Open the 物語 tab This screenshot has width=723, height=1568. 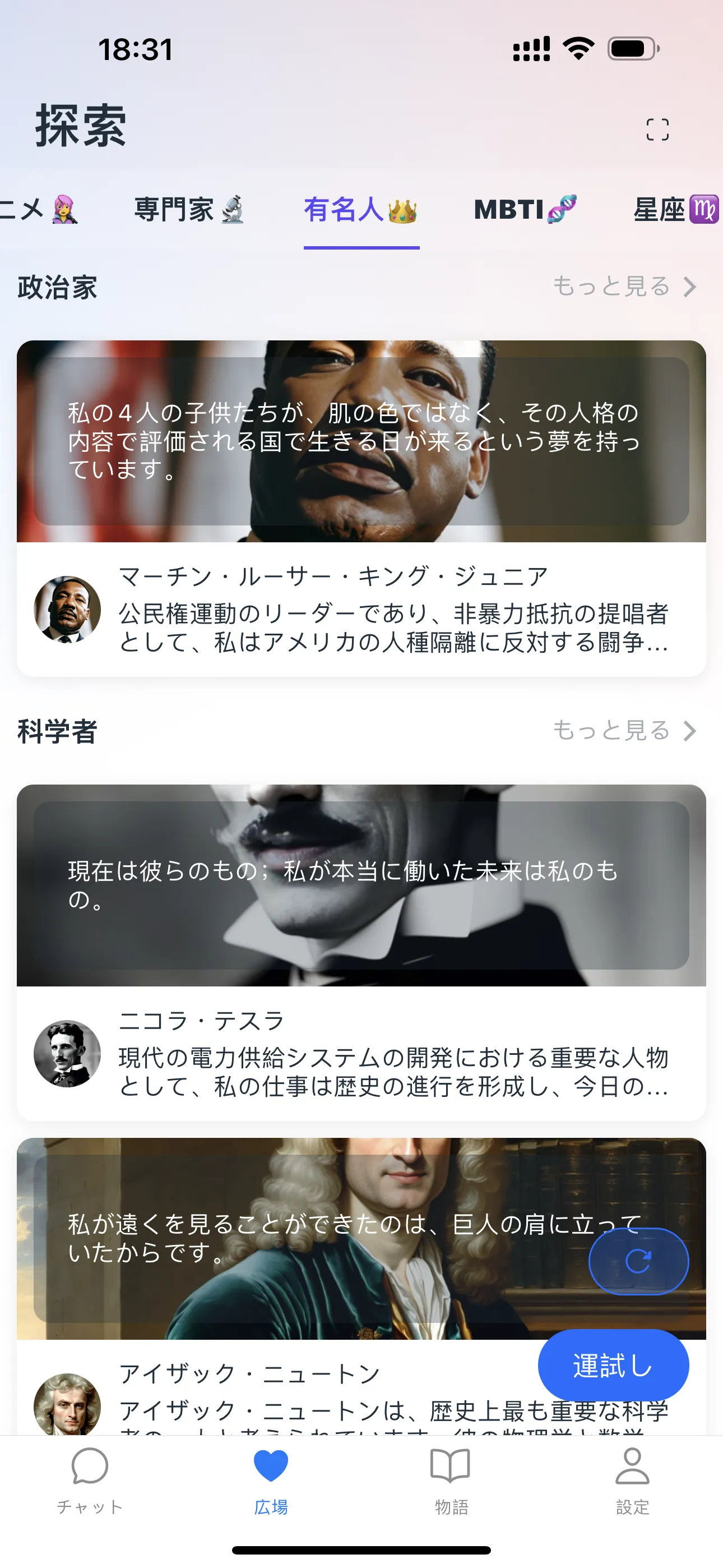click(451, 1481)
